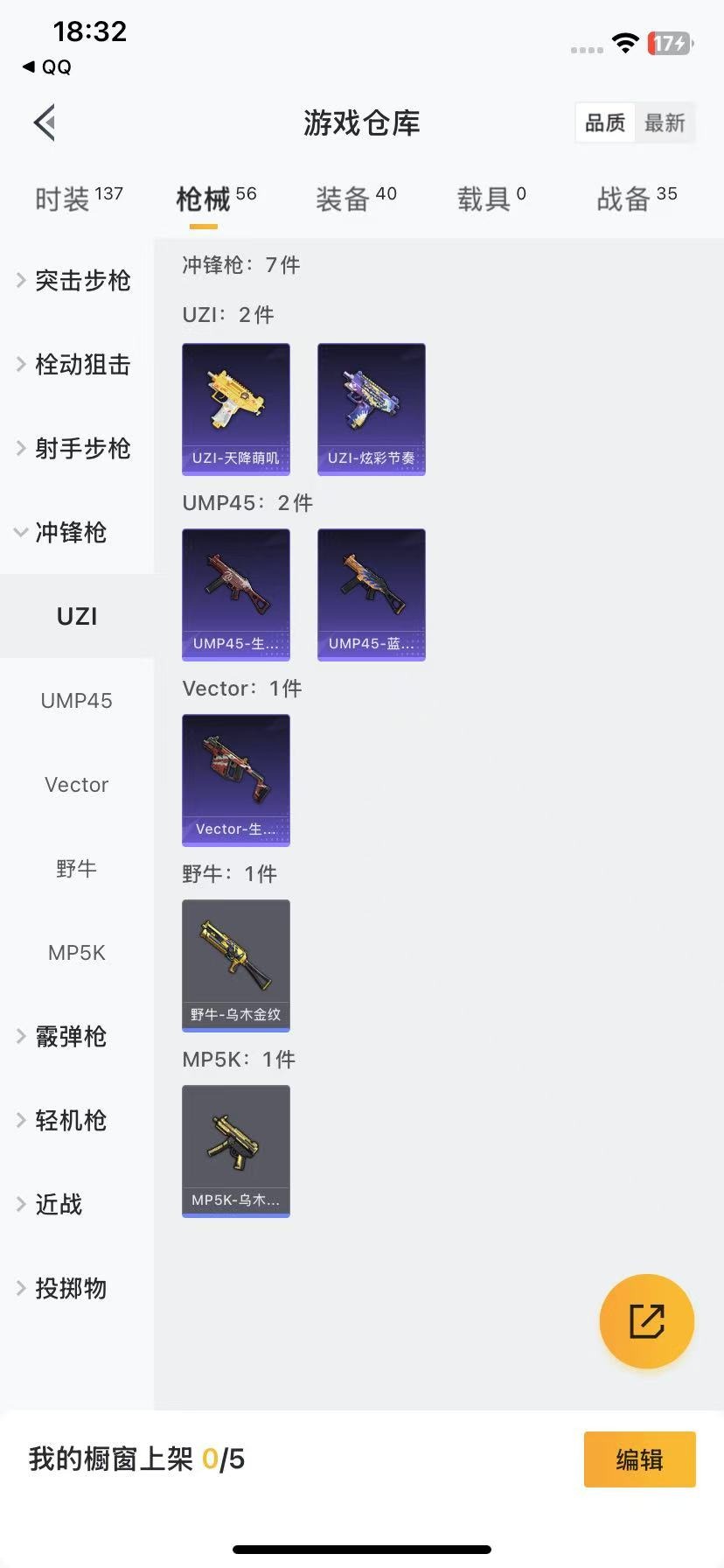Tap the orange share floating button
The width and height of the screenshot is (724, 1568).
point(647,1320)
